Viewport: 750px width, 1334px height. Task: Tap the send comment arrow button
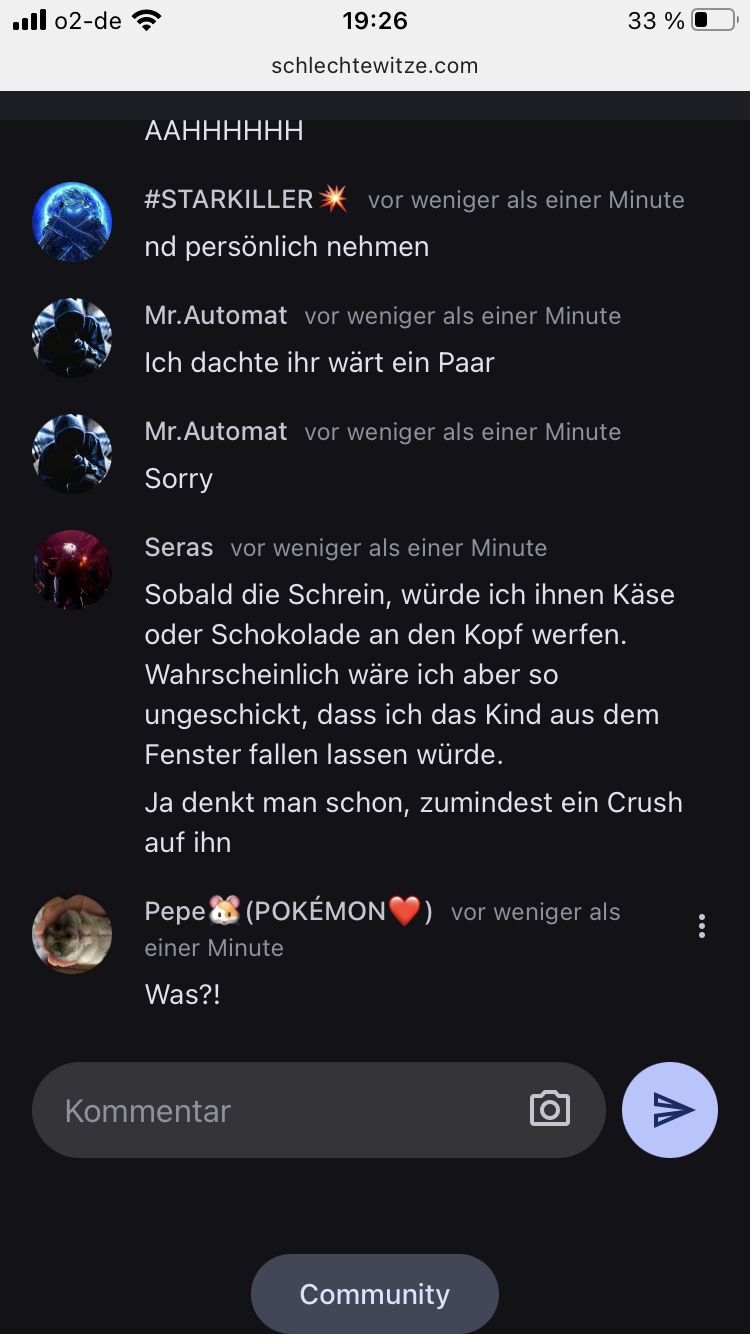click(670, 1110)
